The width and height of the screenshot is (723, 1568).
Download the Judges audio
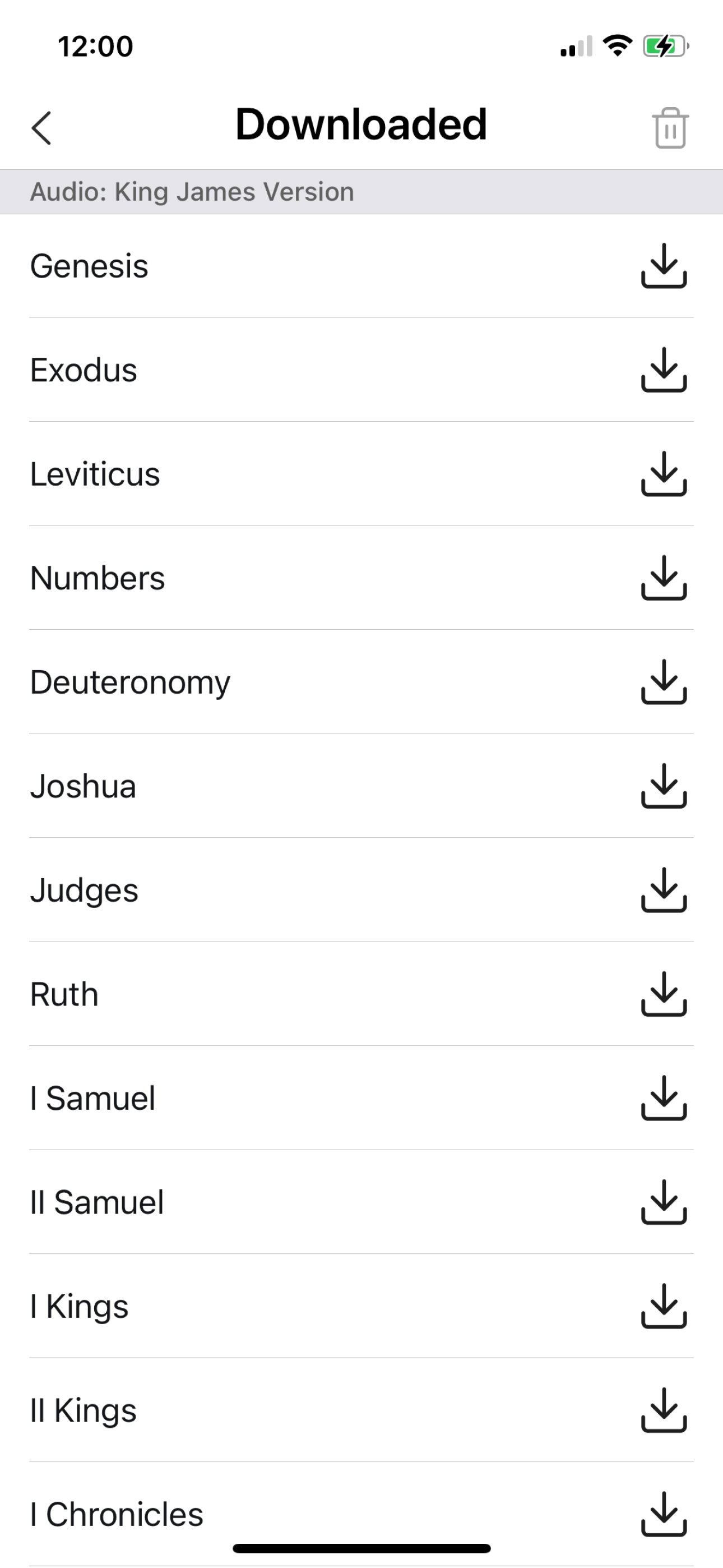click(x=664, y=891)
